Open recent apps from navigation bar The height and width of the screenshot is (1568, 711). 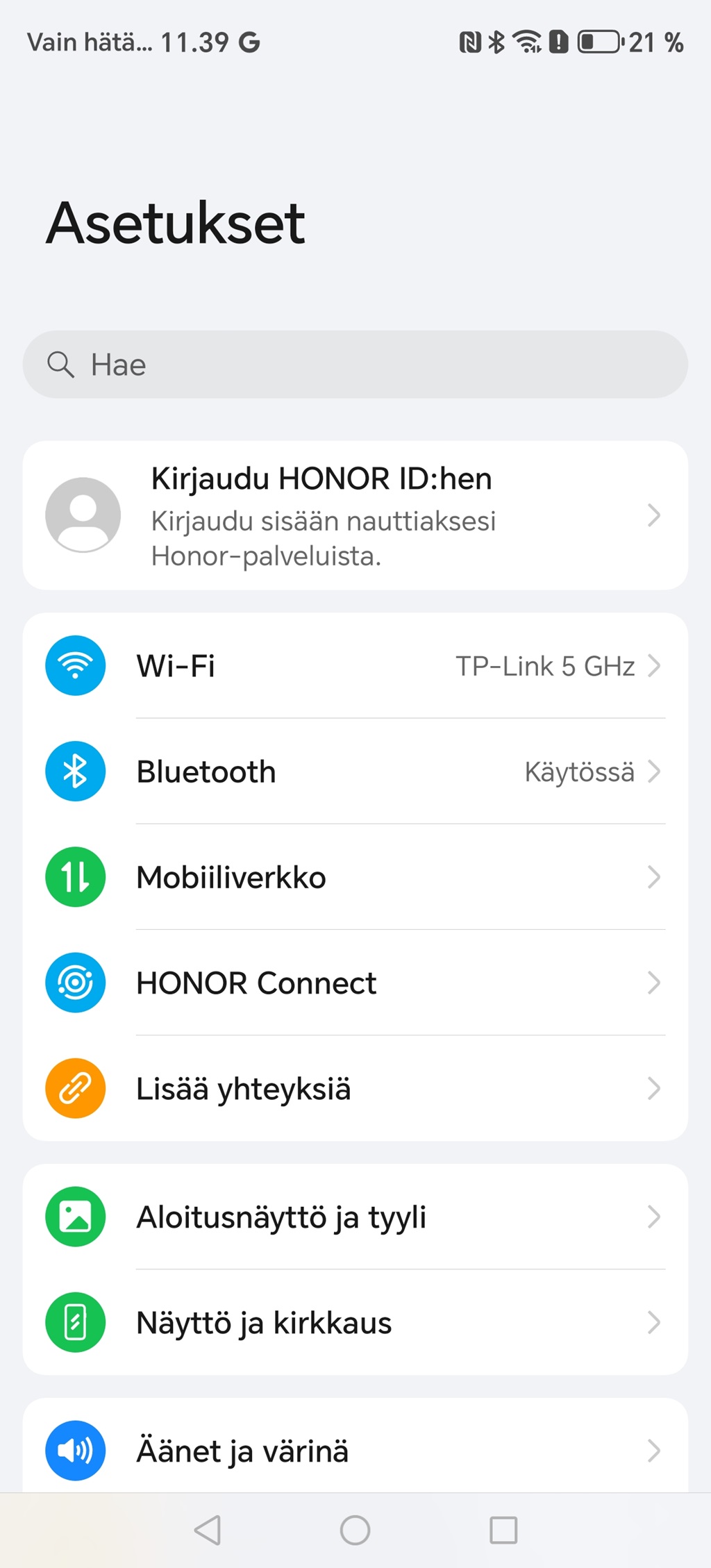click(x=503, y=1530)
